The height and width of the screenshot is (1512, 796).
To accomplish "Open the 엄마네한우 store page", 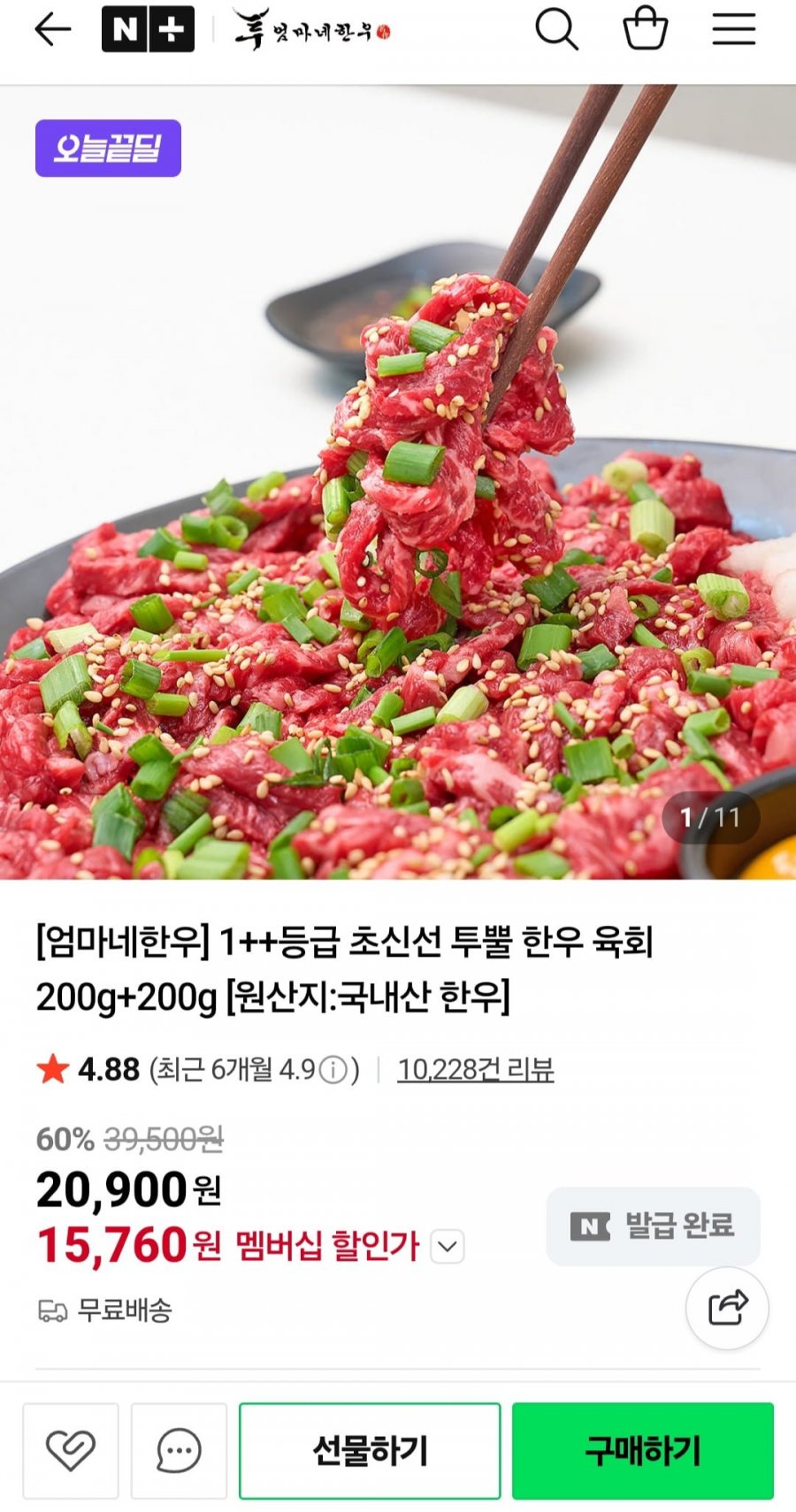I will coord(311,30).
